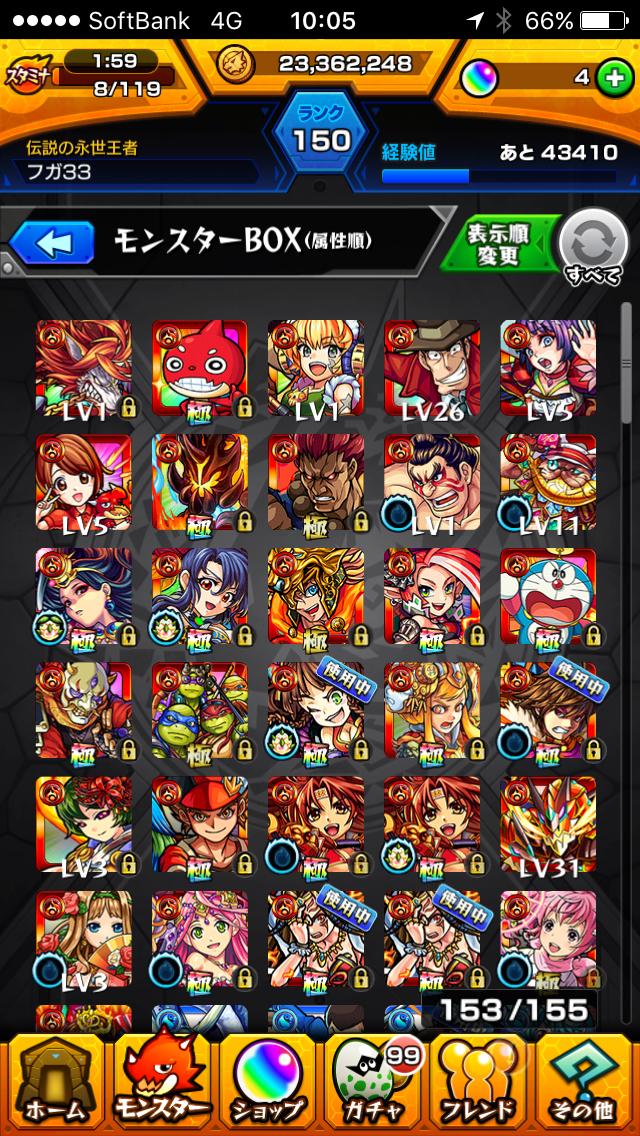The image size is (640, 1136).
Task: Select the sumo wrestler monster at LV1
Action: (432, 482)
